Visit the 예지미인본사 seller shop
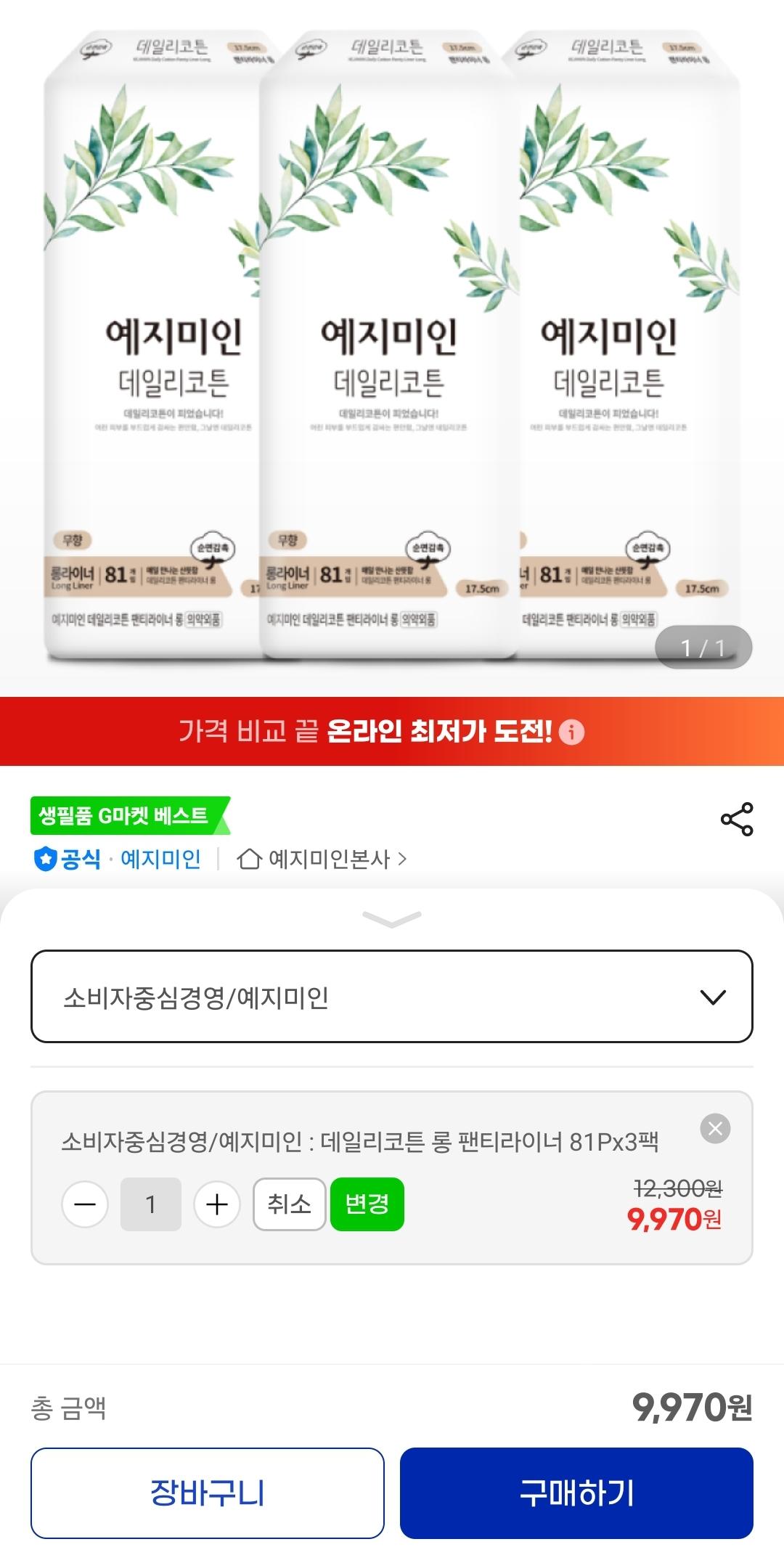This screenshot has width=784, height=1555. [322, 859]
